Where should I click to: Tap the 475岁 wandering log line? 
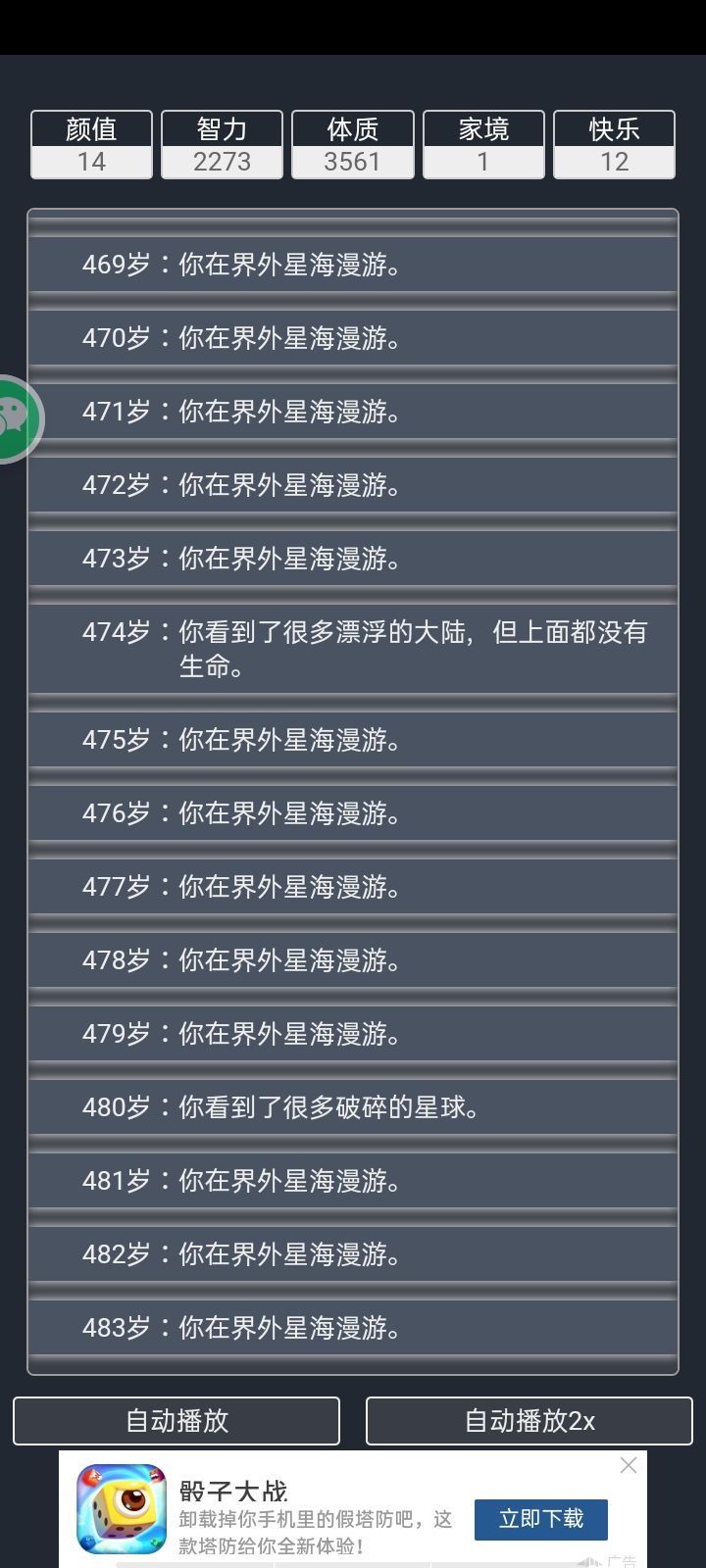point(353,740)
